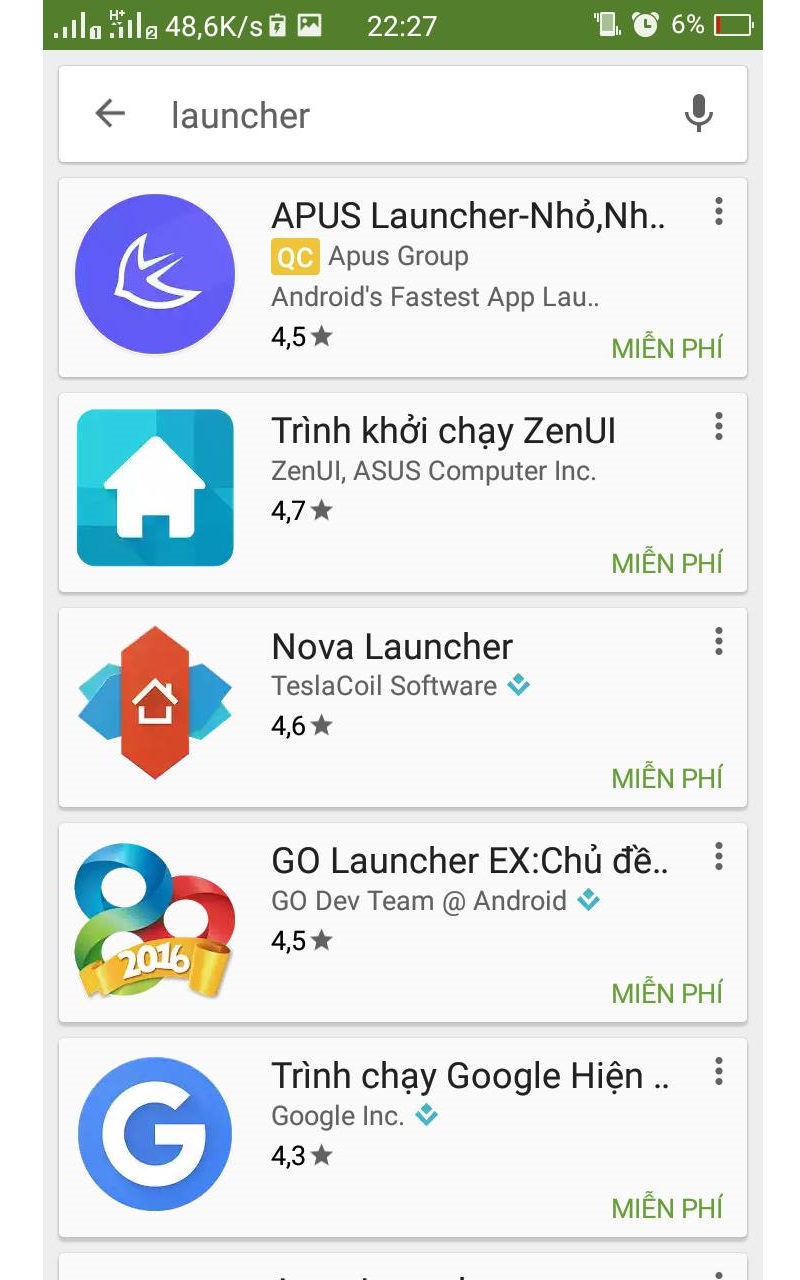Open overflow menu for Nova Launcher
This screenshot has width=800, height=1280.
[x=718, y=642]
